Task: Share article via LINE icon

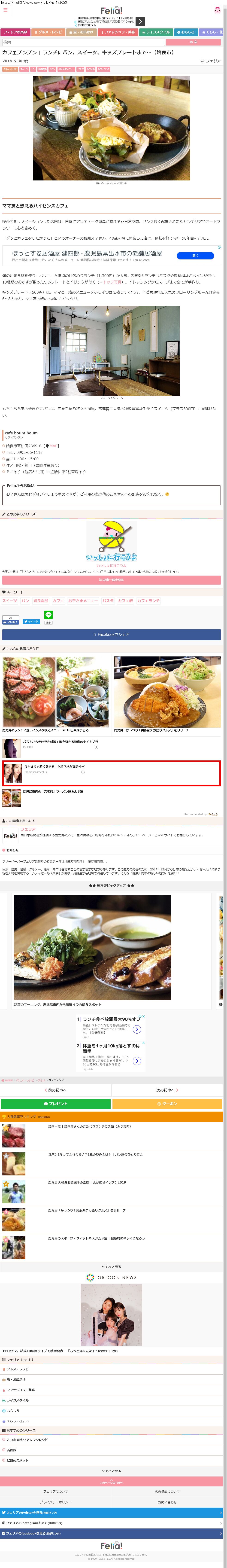Action: tap(48, 615)
